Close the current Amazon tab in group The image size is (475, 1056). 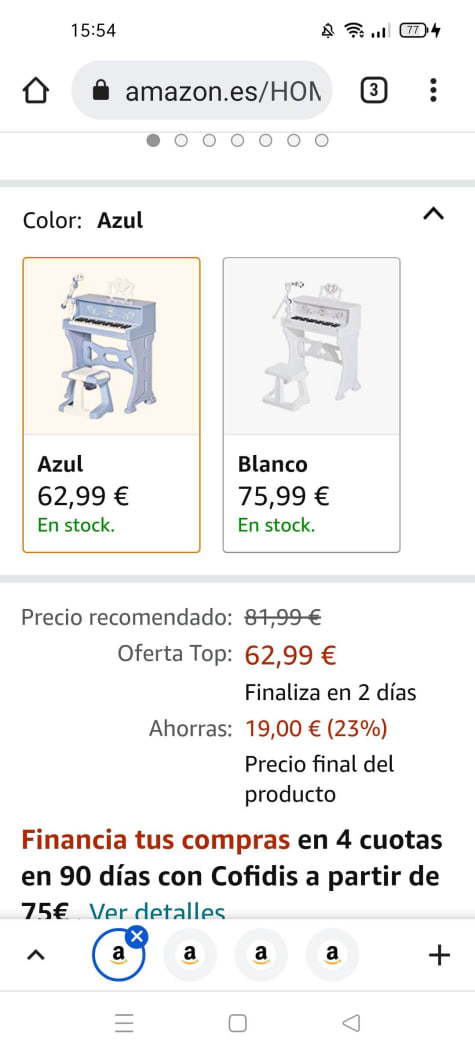tap(137, 936)
